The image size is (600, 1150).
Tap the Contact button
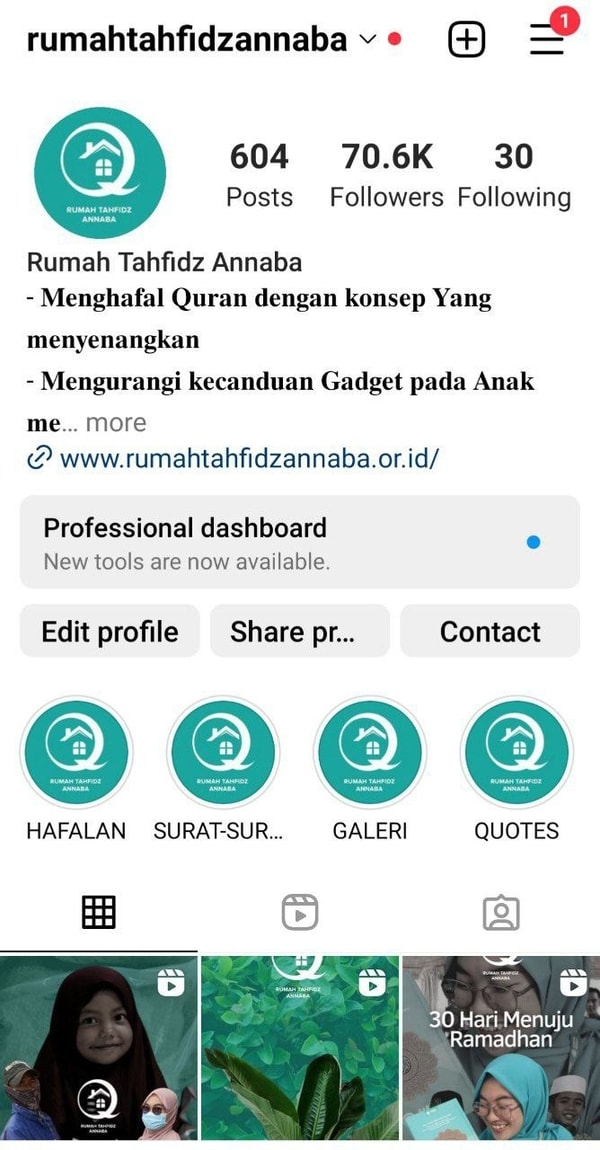490,632
